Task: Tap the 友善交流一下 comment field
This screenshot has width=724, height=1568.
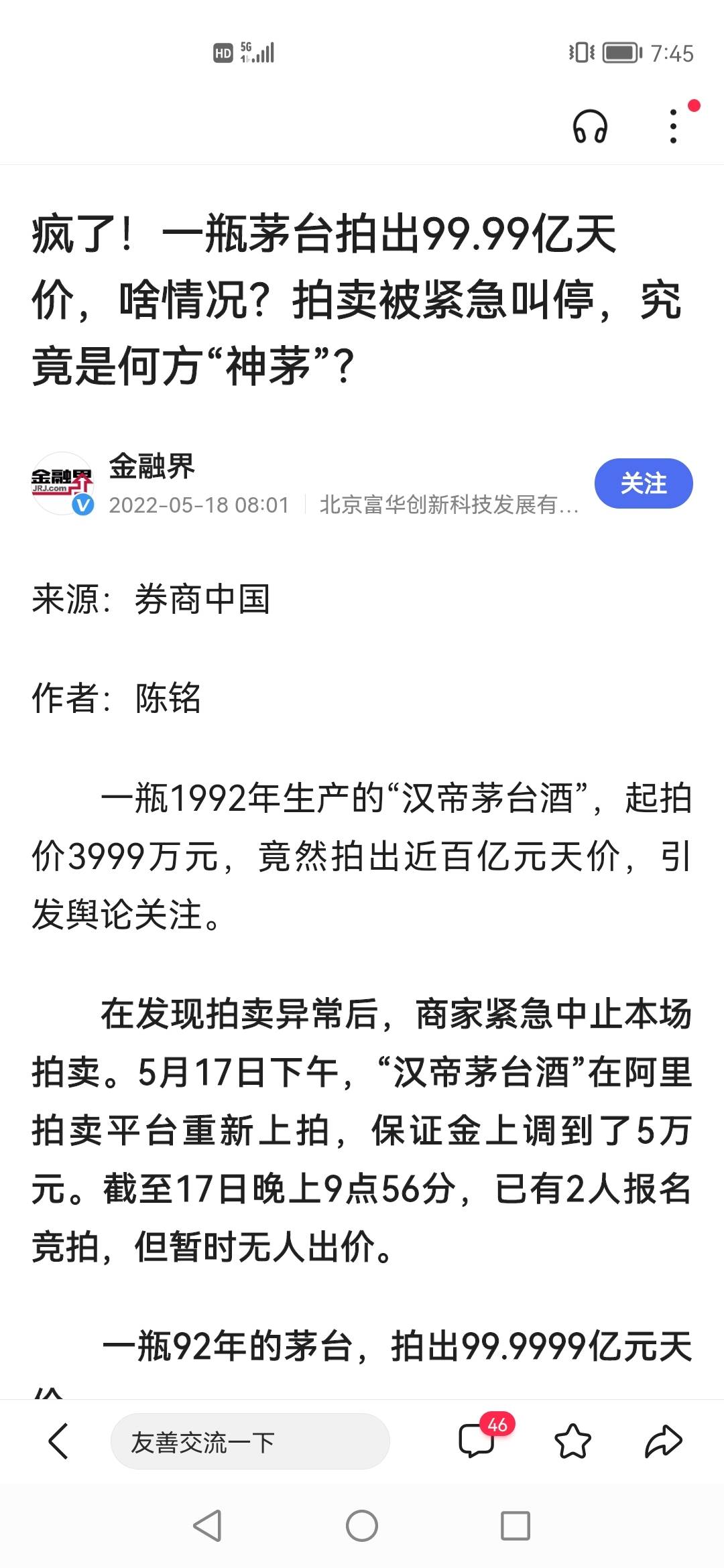Action: point(249,1442)
